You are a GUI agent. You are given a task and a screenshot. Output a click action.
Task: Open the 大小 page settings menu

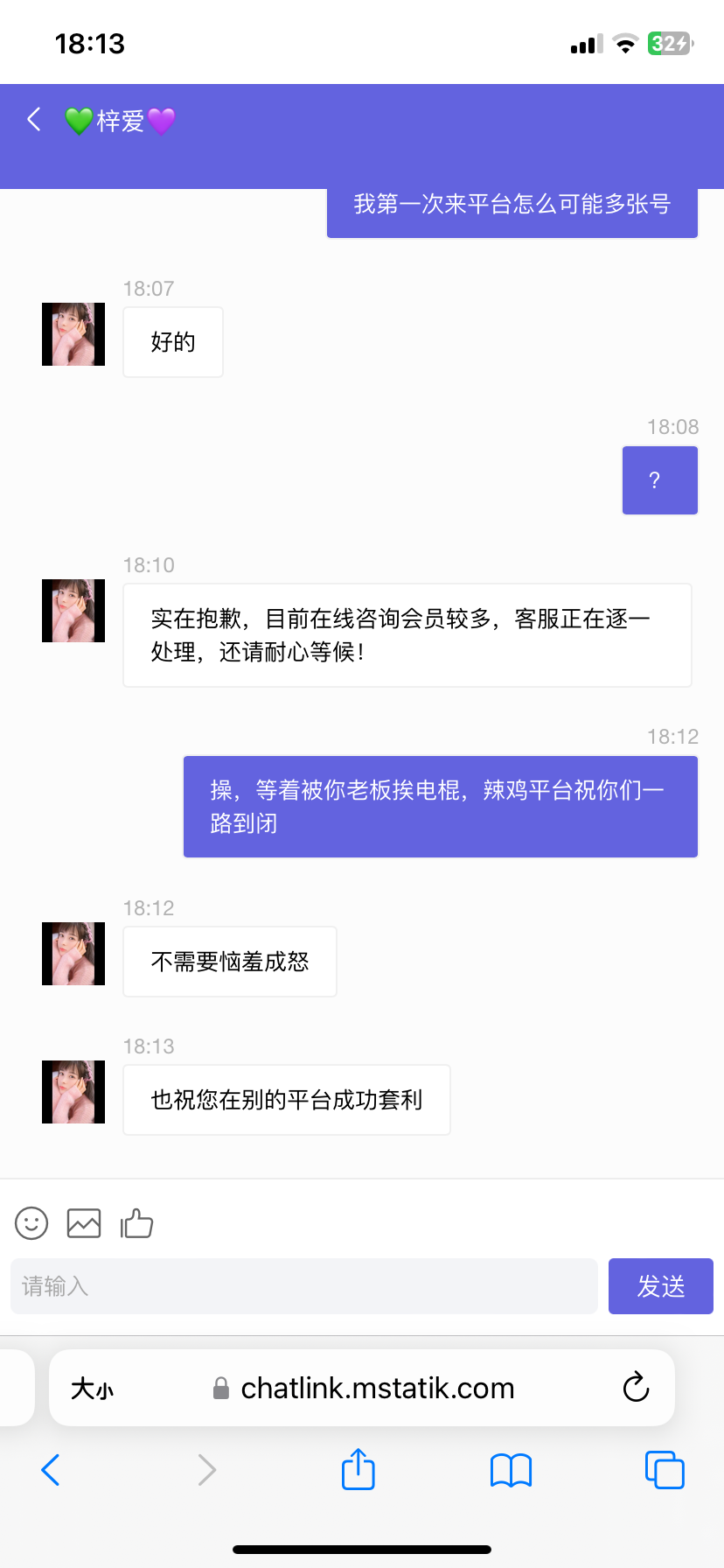92,1389
